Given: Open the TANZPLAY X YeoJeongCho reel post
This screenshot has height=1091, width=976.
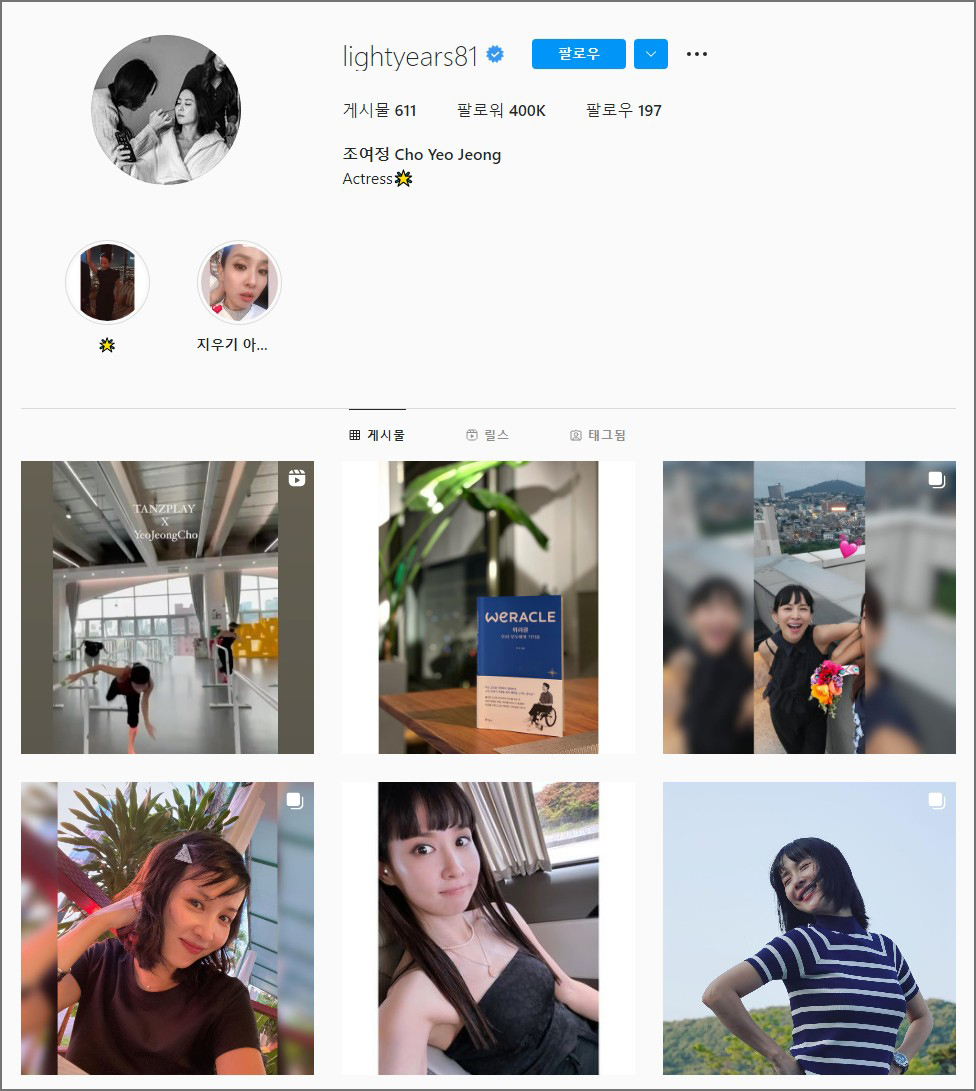Looking at the screenshot, I should point(167,607).
